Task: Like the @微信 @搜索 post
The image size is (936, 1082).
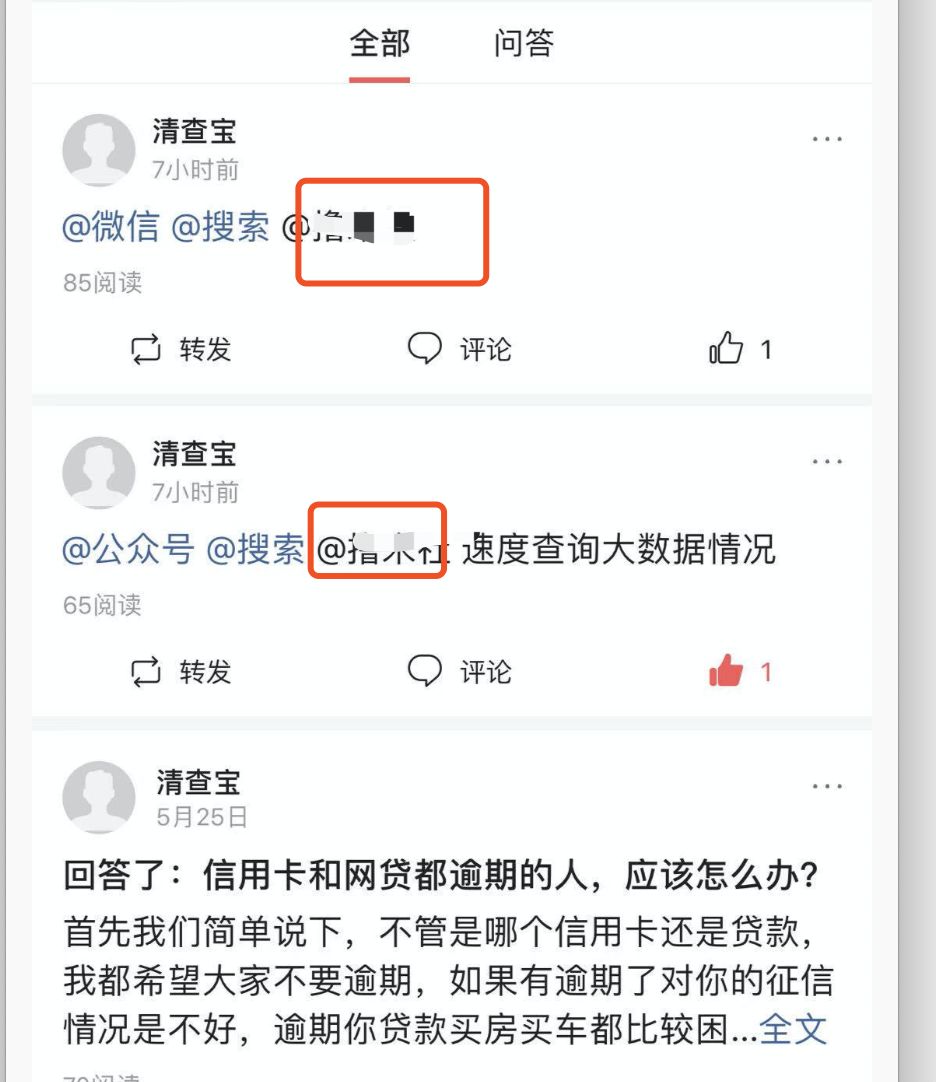Action: (x=740, y=349)
